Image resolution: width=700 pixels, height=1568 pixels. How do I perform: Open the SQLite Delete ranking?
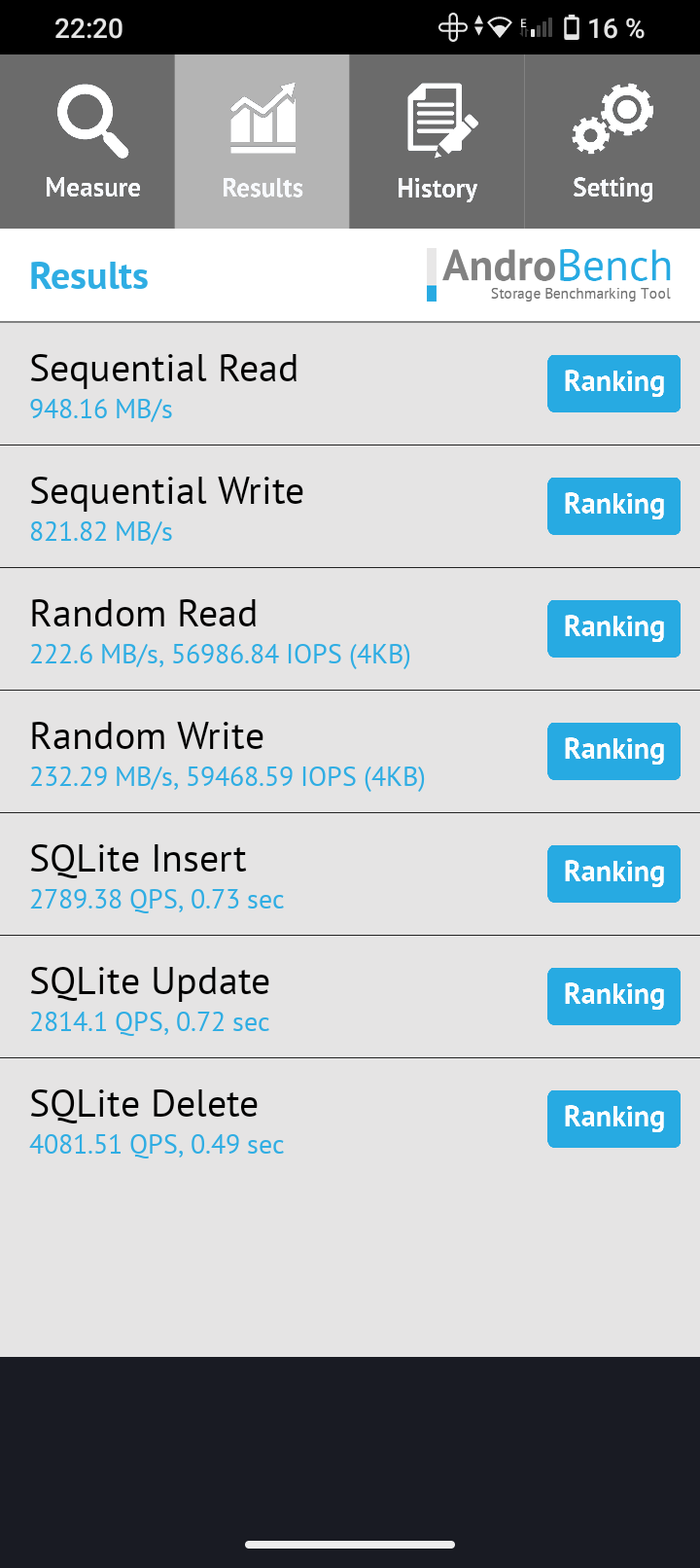tap(613, 1119)
